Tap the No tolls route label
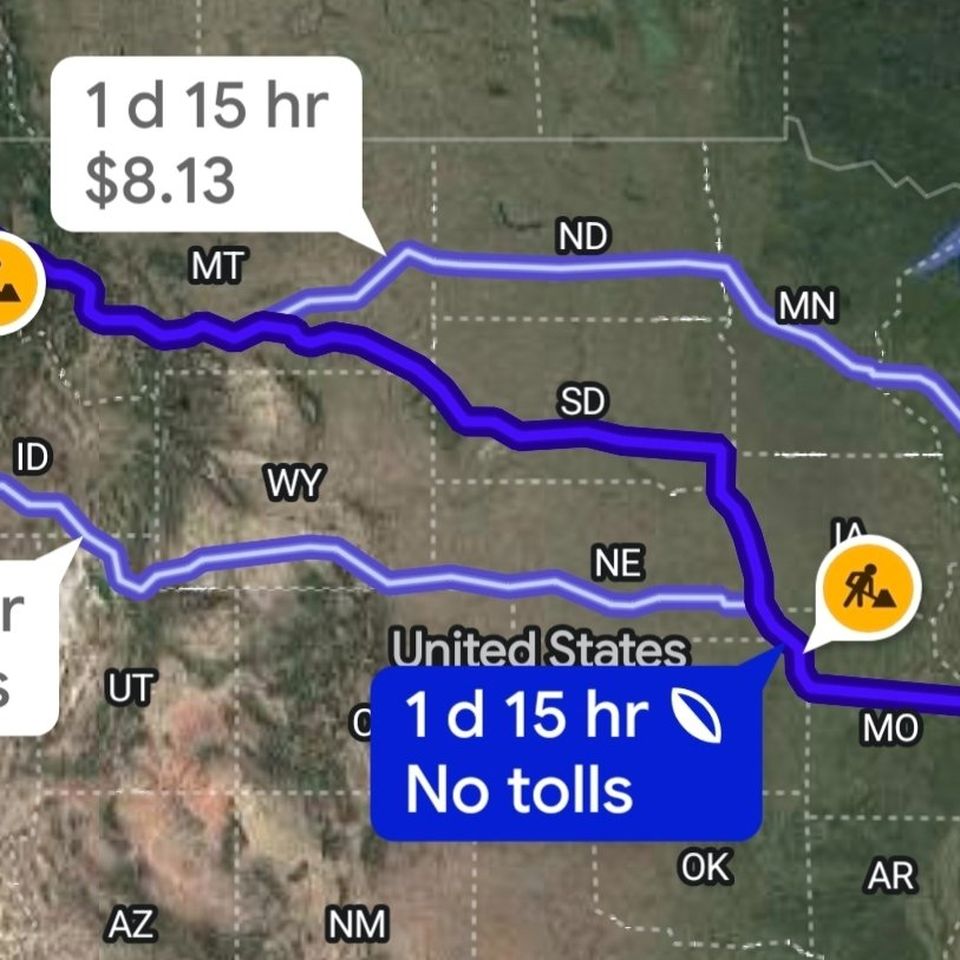Screen dimensions: 960x960 click(566, 754)
